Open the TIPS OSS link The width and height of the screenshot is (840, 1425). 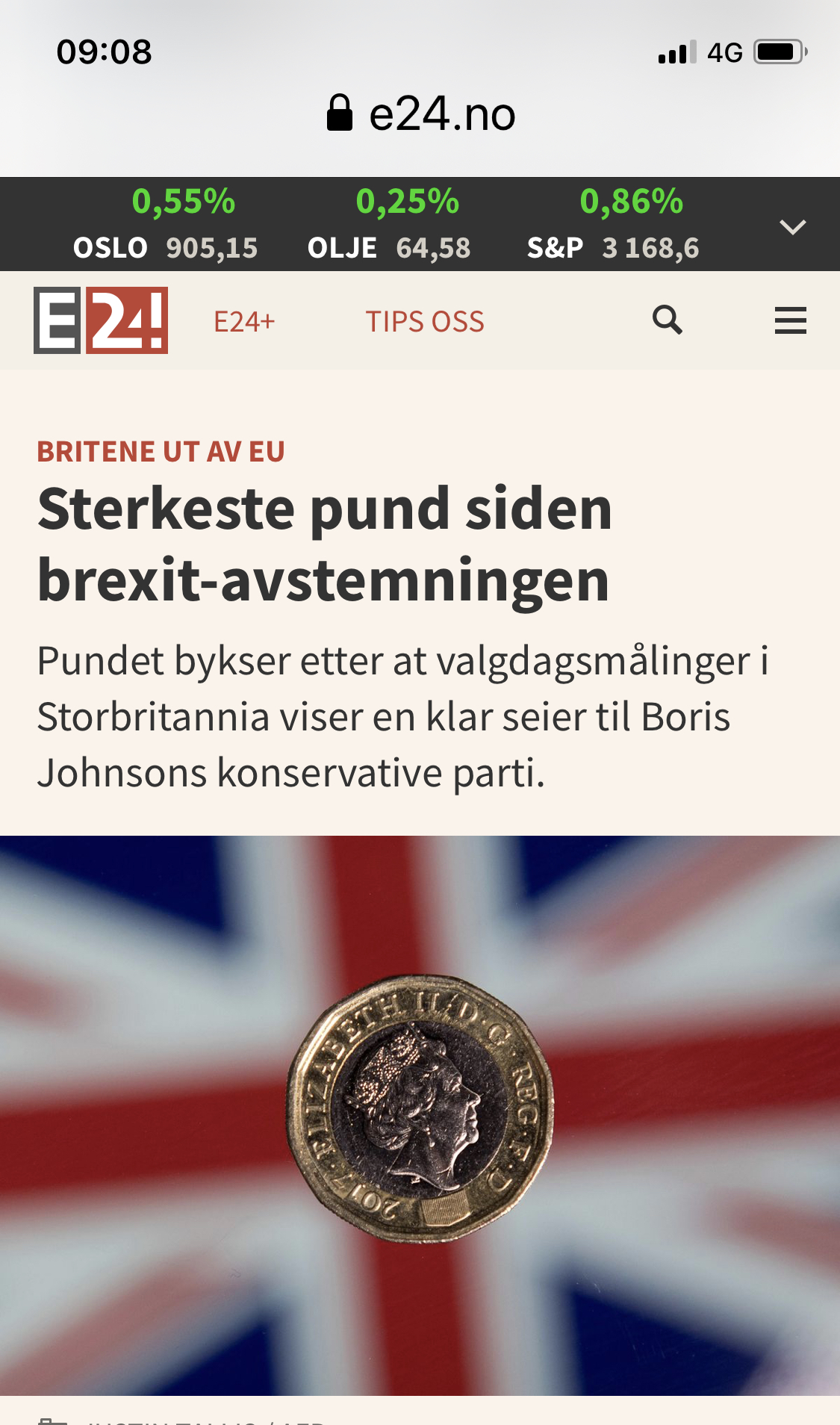pyautogui.click(x=424, y=322)
